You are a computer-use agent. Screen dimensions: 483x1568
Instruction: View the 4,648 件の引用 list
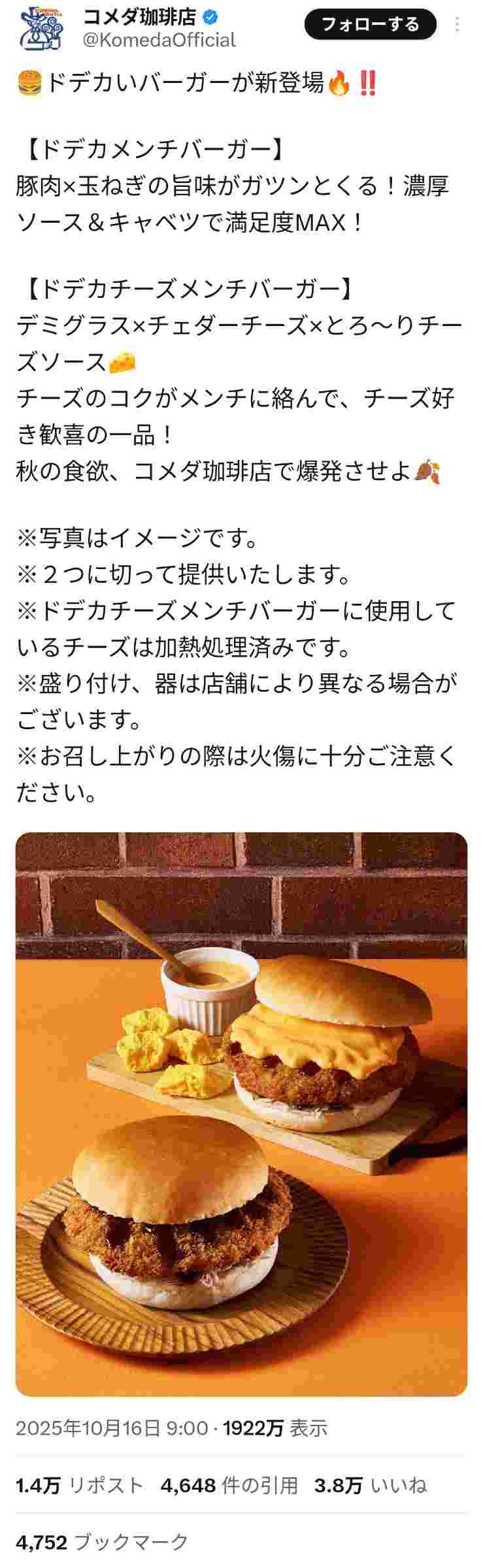pyautogui.click(x=229, y=1485)
